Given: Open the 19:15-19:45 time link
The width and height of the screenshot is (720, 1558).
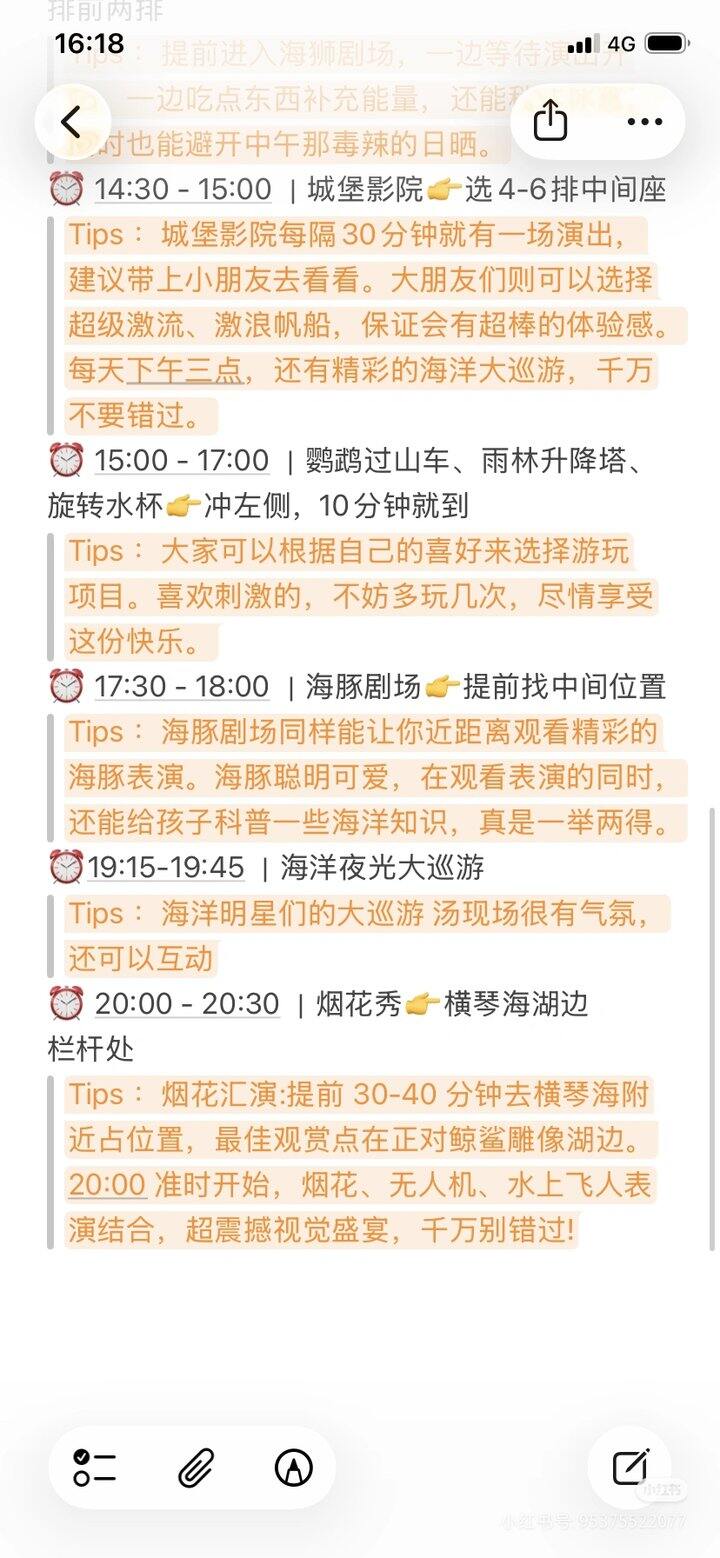Looking at the screenshot, I should 166,867.
